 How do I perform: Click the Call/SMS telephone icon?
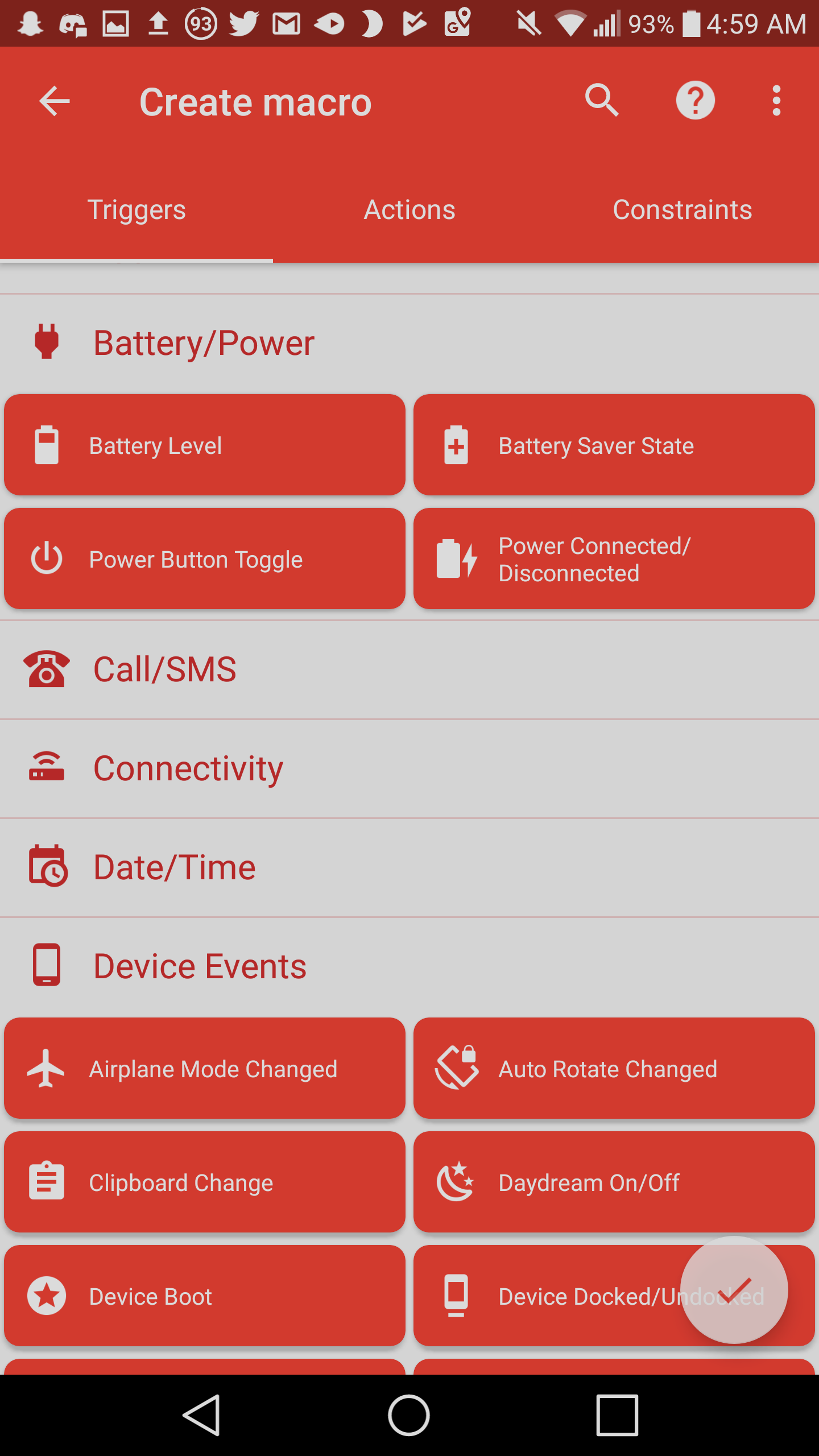coord(45,668)
